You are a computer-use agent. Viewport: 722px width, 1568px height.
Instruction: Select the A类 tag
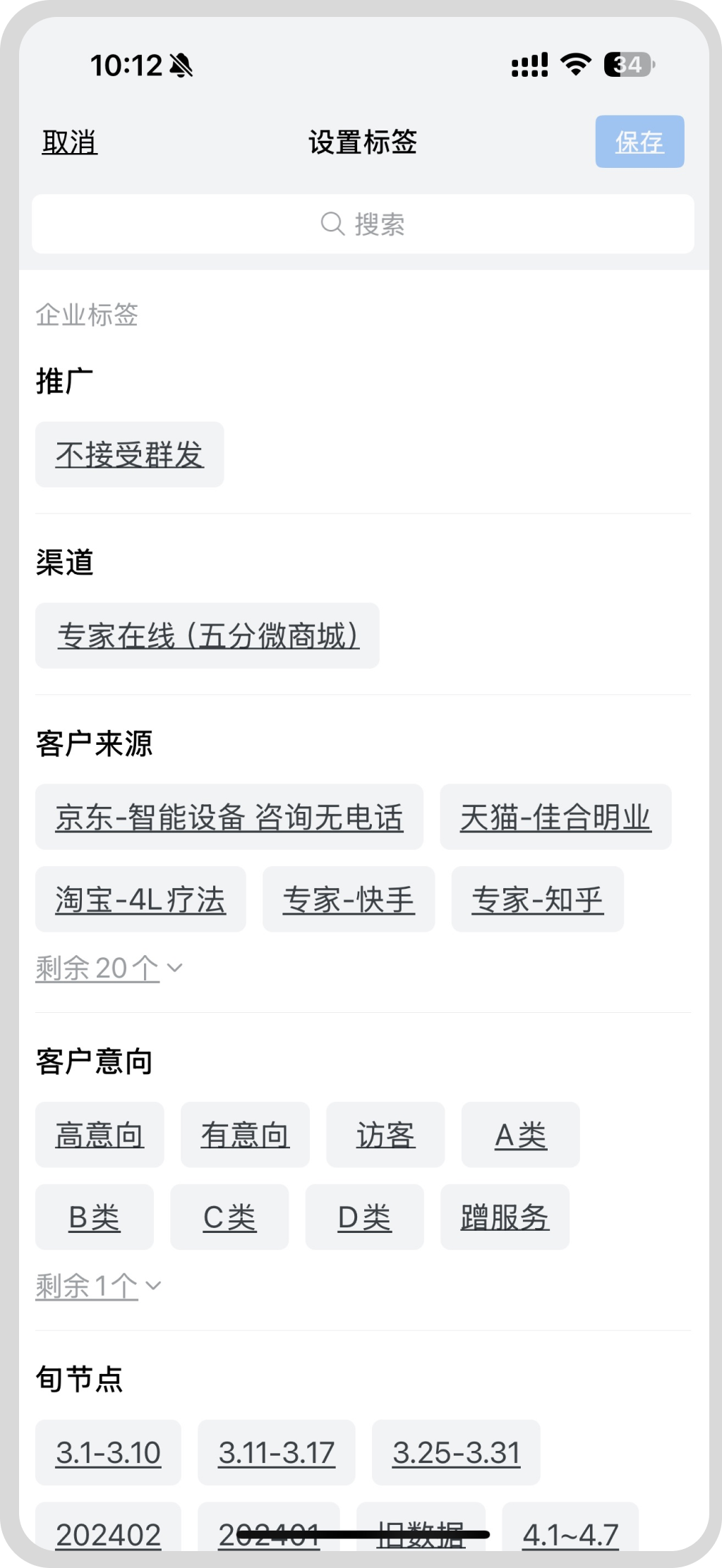click(521, 1135)
